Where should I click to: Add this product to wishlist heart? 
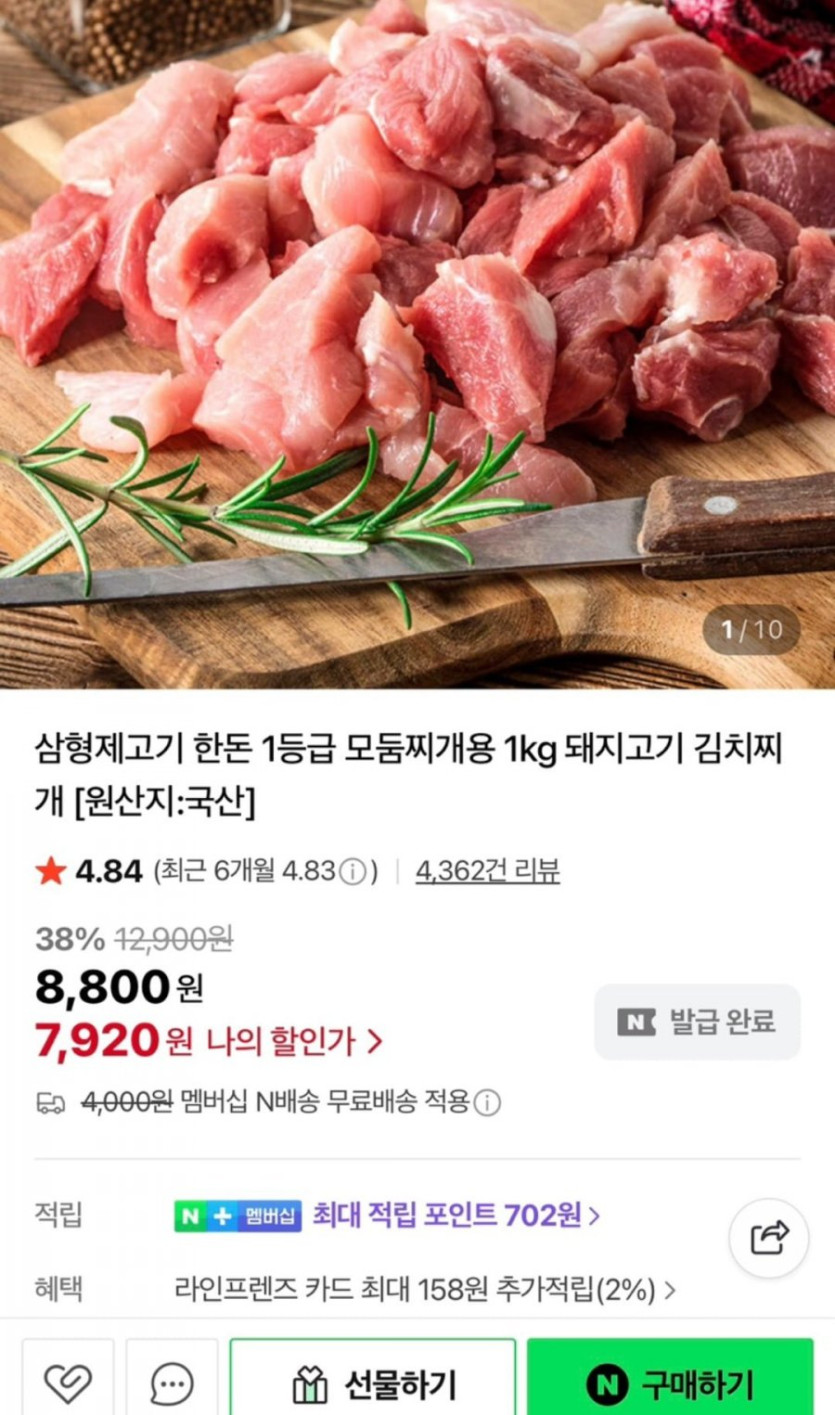point(68,1384)
